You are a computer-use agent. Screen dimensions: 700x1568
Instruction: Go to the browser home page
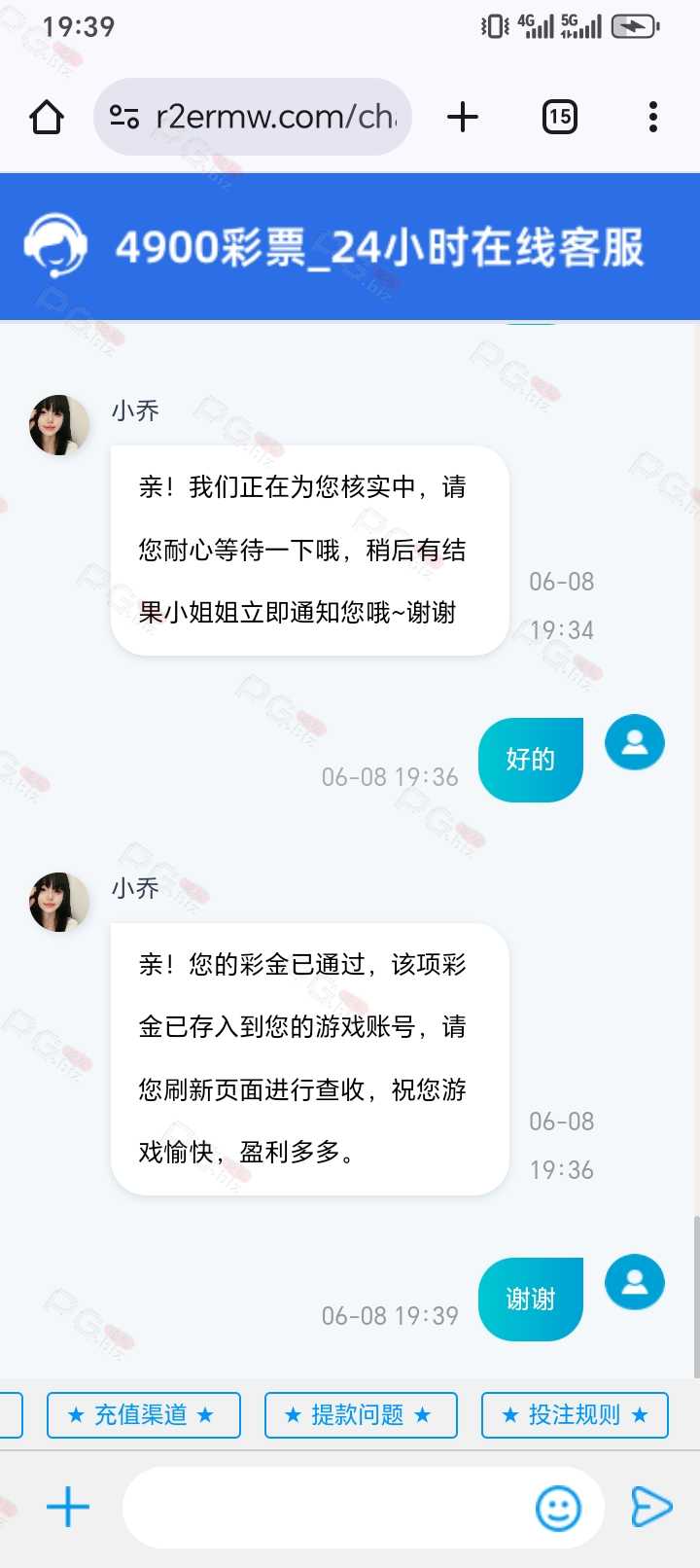[x=47, y=117]
